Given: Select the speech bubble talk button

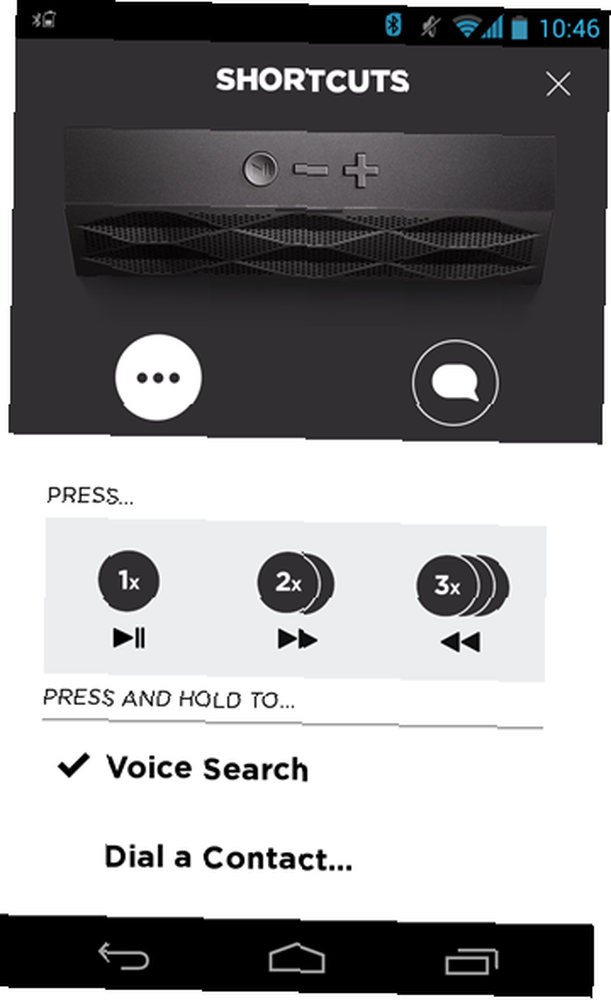Looking at the screenshot, I should pos(455,381).
